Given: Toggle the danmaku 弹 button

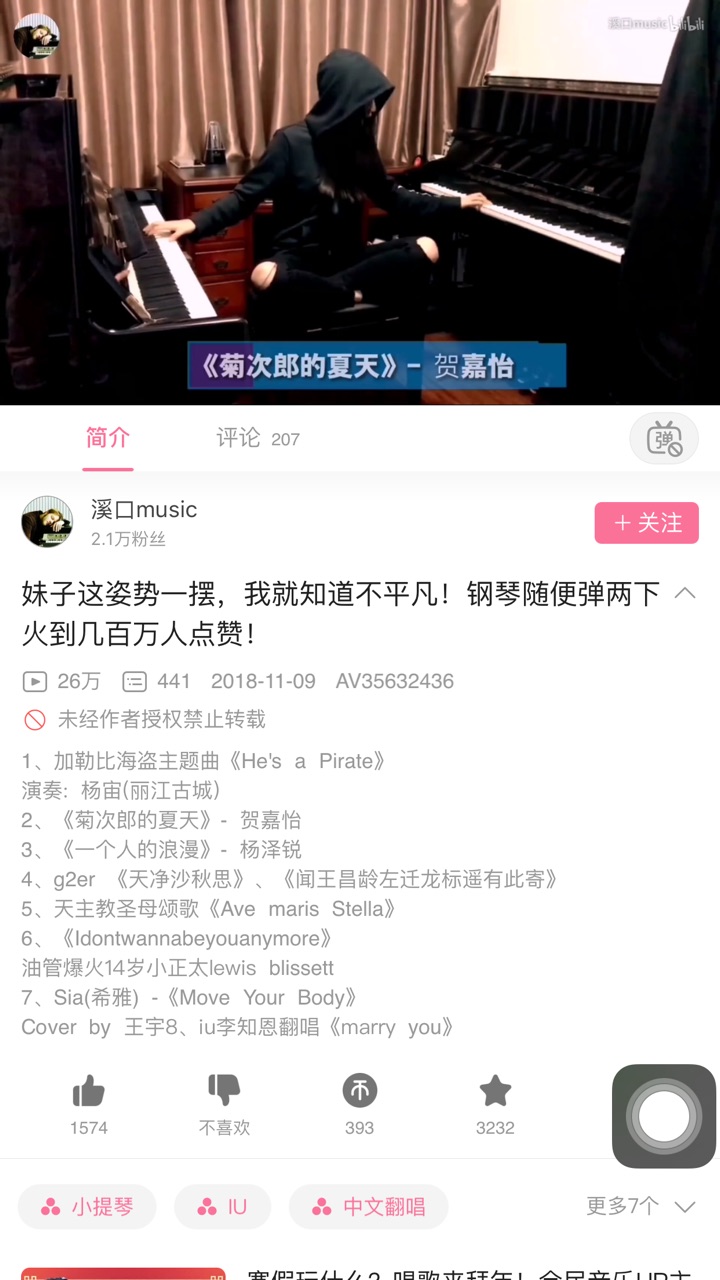Looking at the screenshot, I should tap(664, 438).
